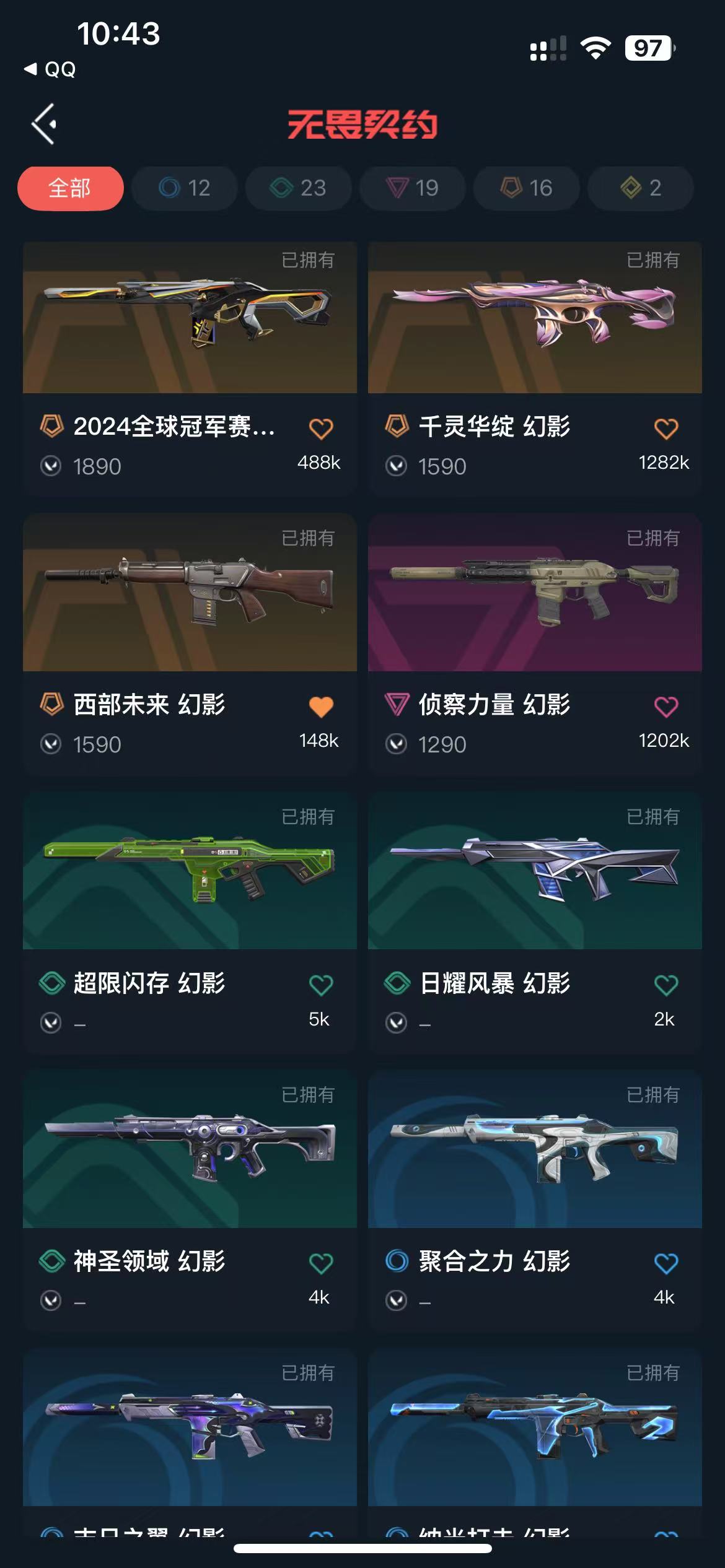
Task: Unlike the 西部未来 幻影 skin
Action: (321, 707)
